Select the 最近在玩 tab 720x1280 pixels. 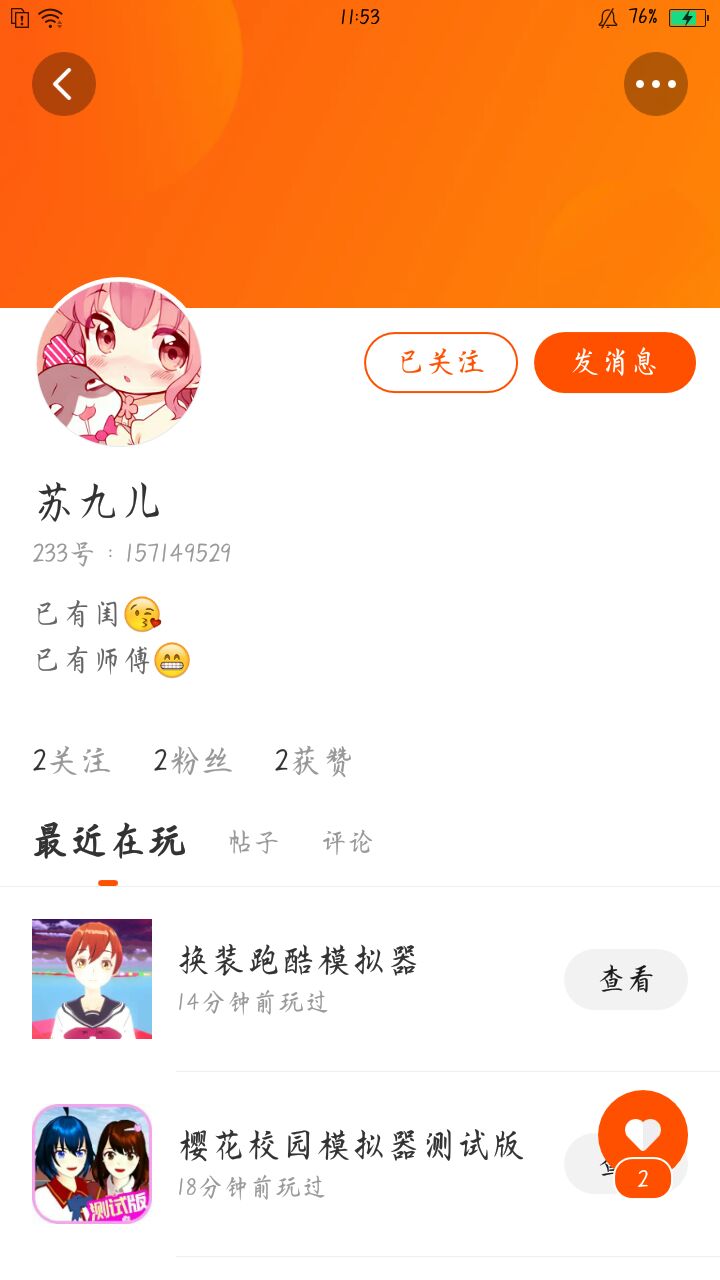click(109, 842)
